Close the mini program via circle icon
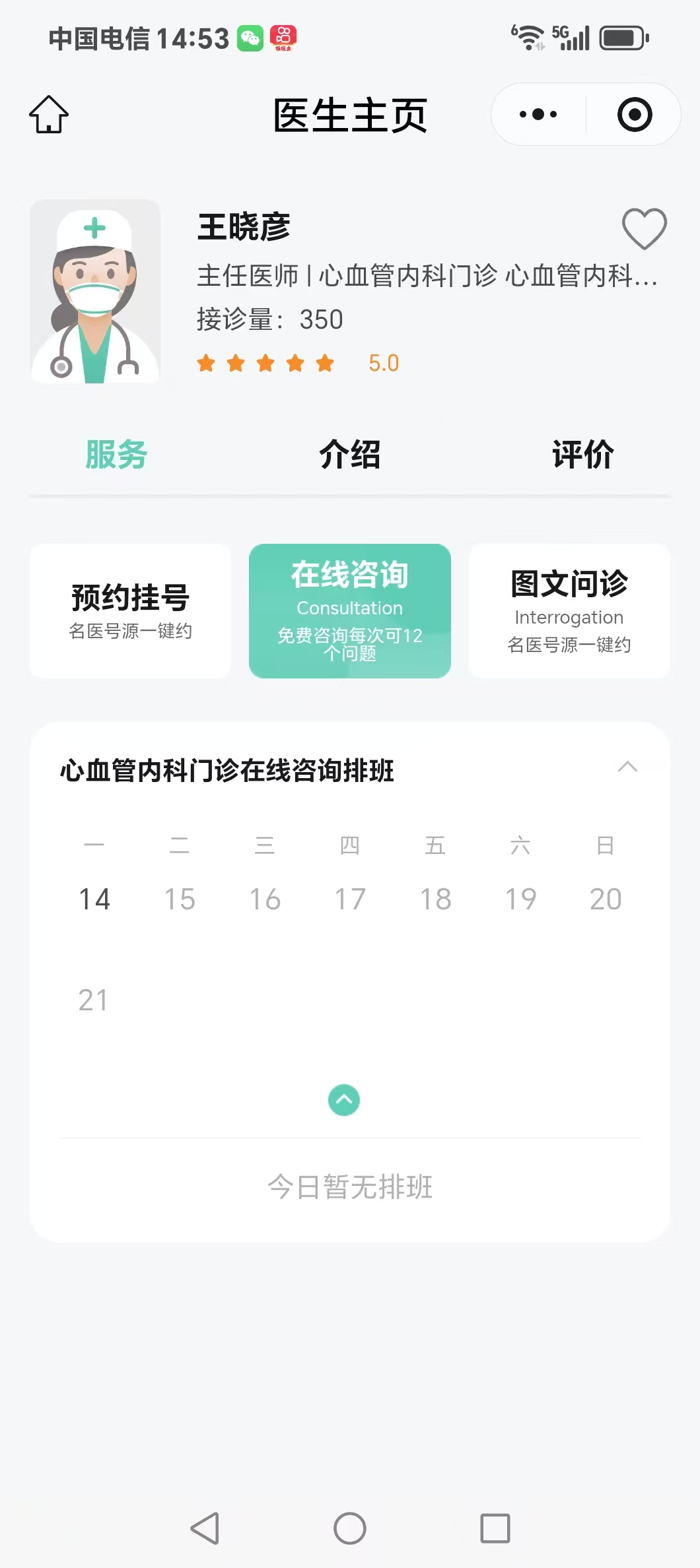The image size is (700, 1568). pos(635,115)
